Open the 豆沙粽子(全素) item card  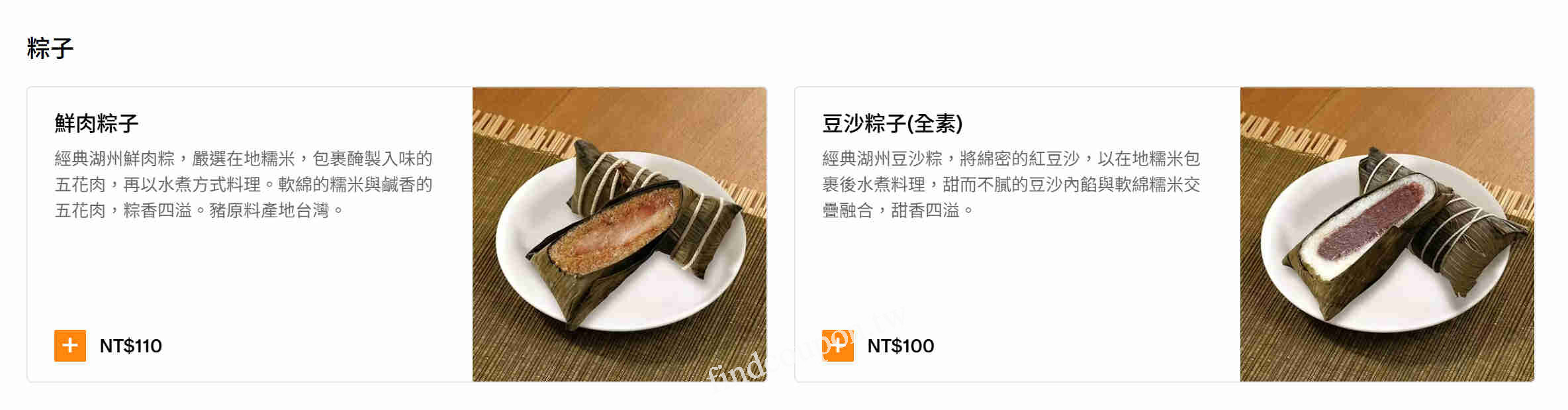click(892, 123)
